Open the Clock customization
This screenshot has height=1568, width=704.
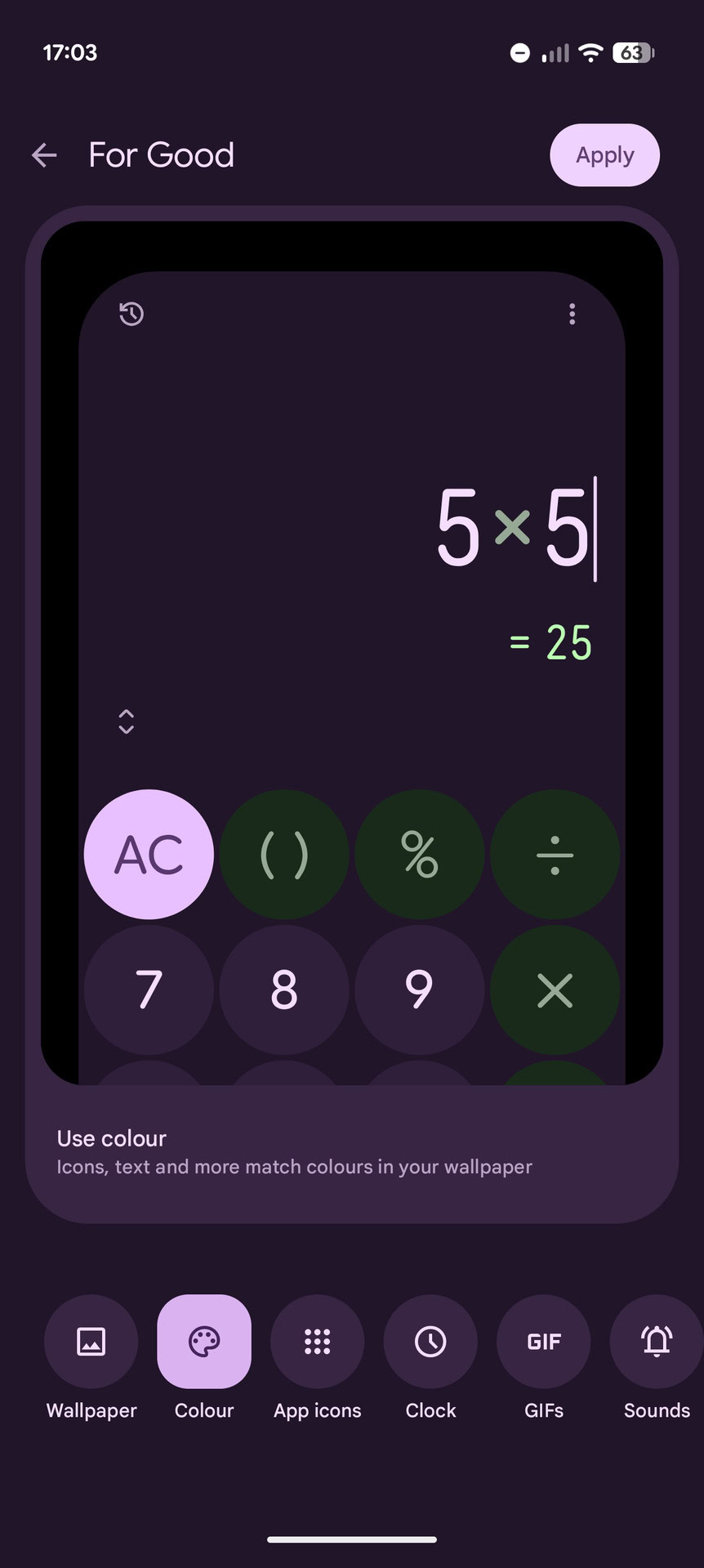click(x=430, y=1342)
